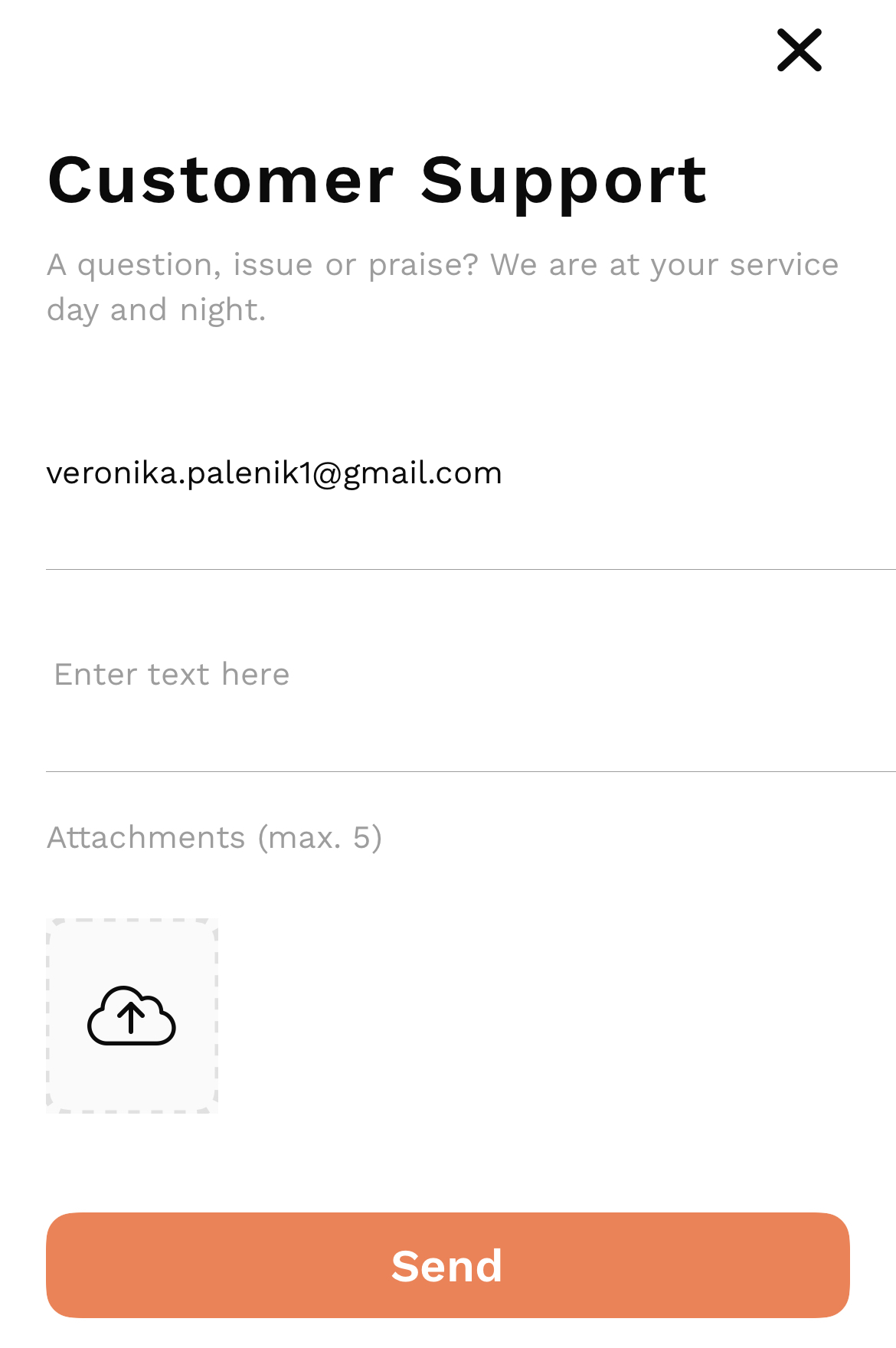Send the support request
The width and height of the screenshot is (896, 1348).
point(447,1265)
